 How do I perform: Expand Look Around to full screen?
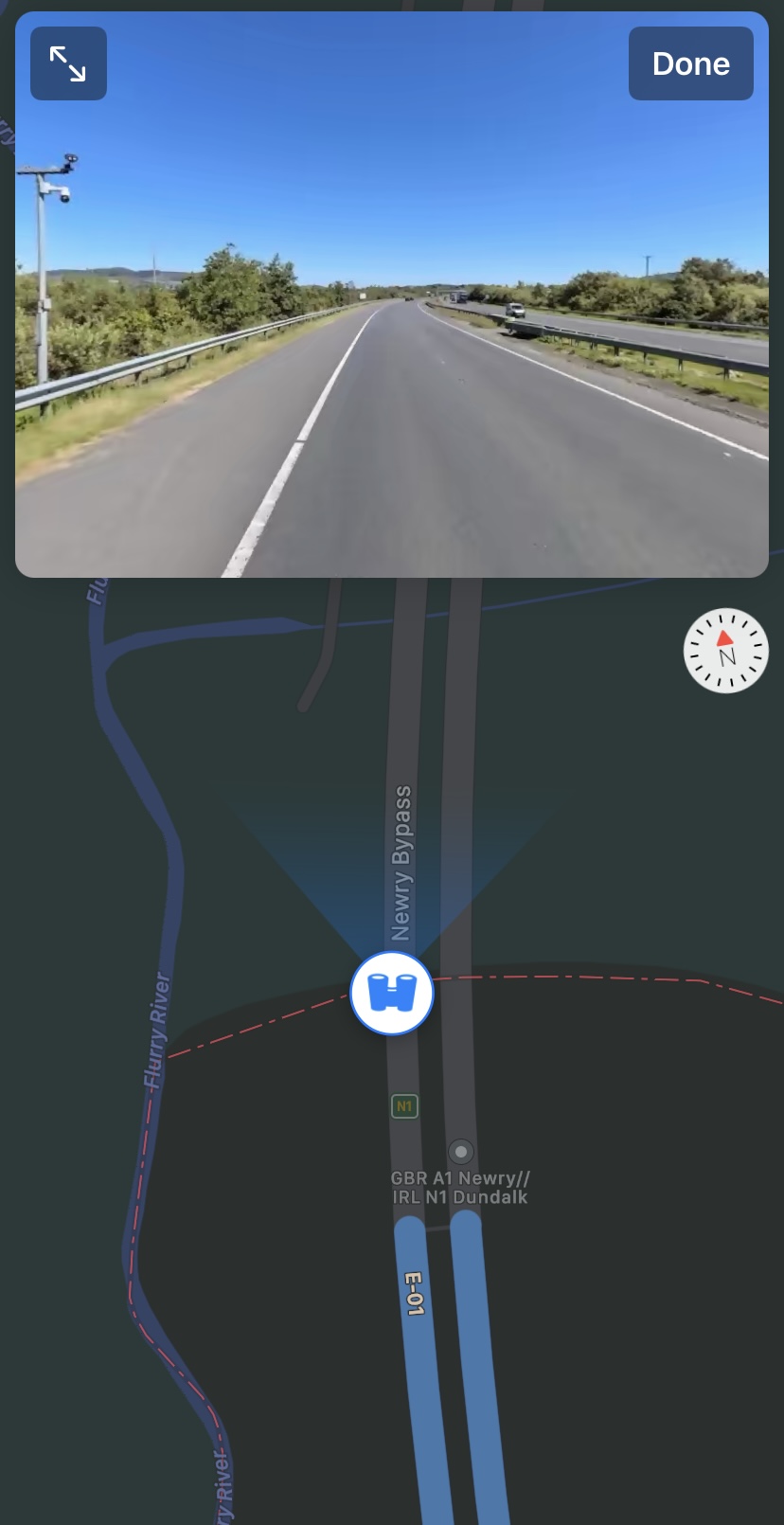pos(68,63)
